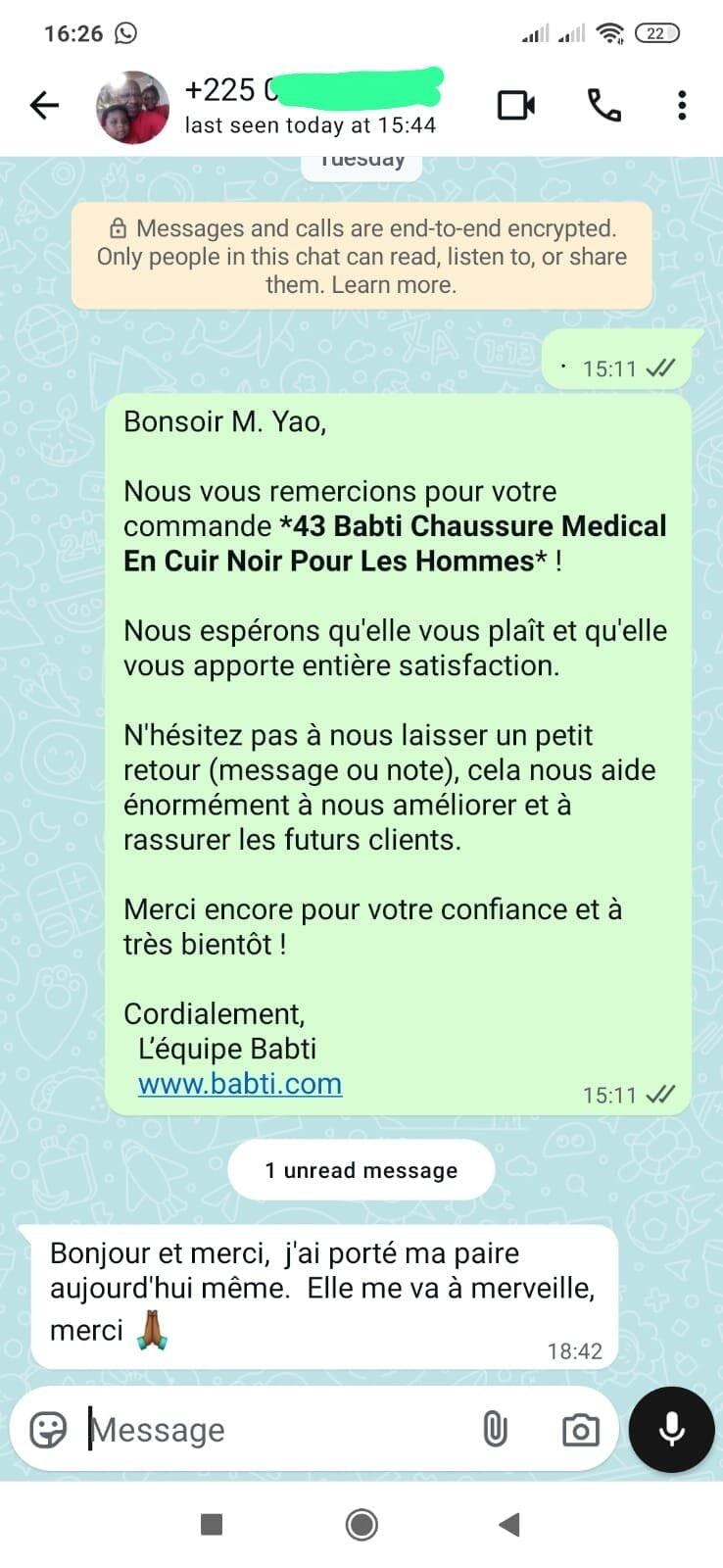Open the camera from the message bar

click(x=580, y=1430)
